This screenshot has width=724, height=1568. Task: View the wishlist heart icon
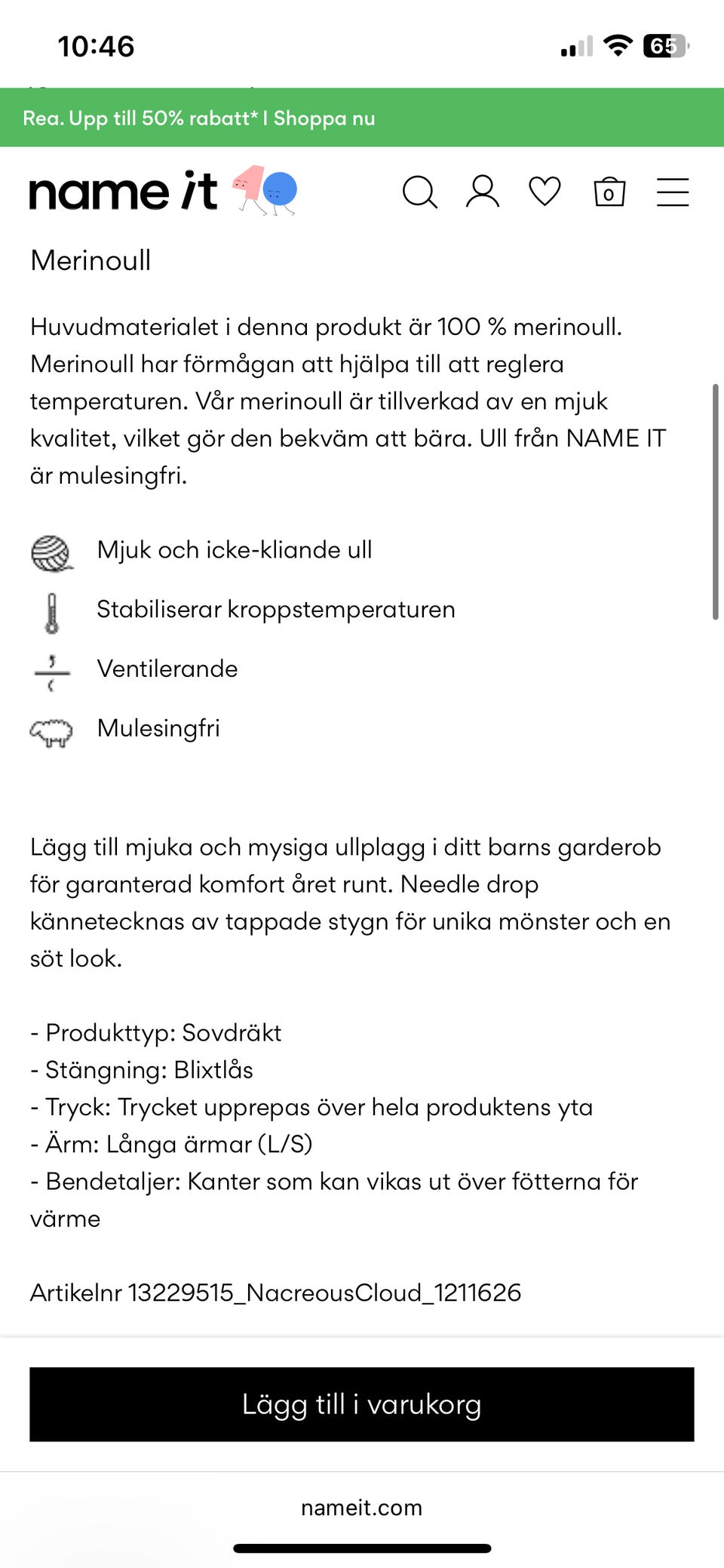(545, 192)
